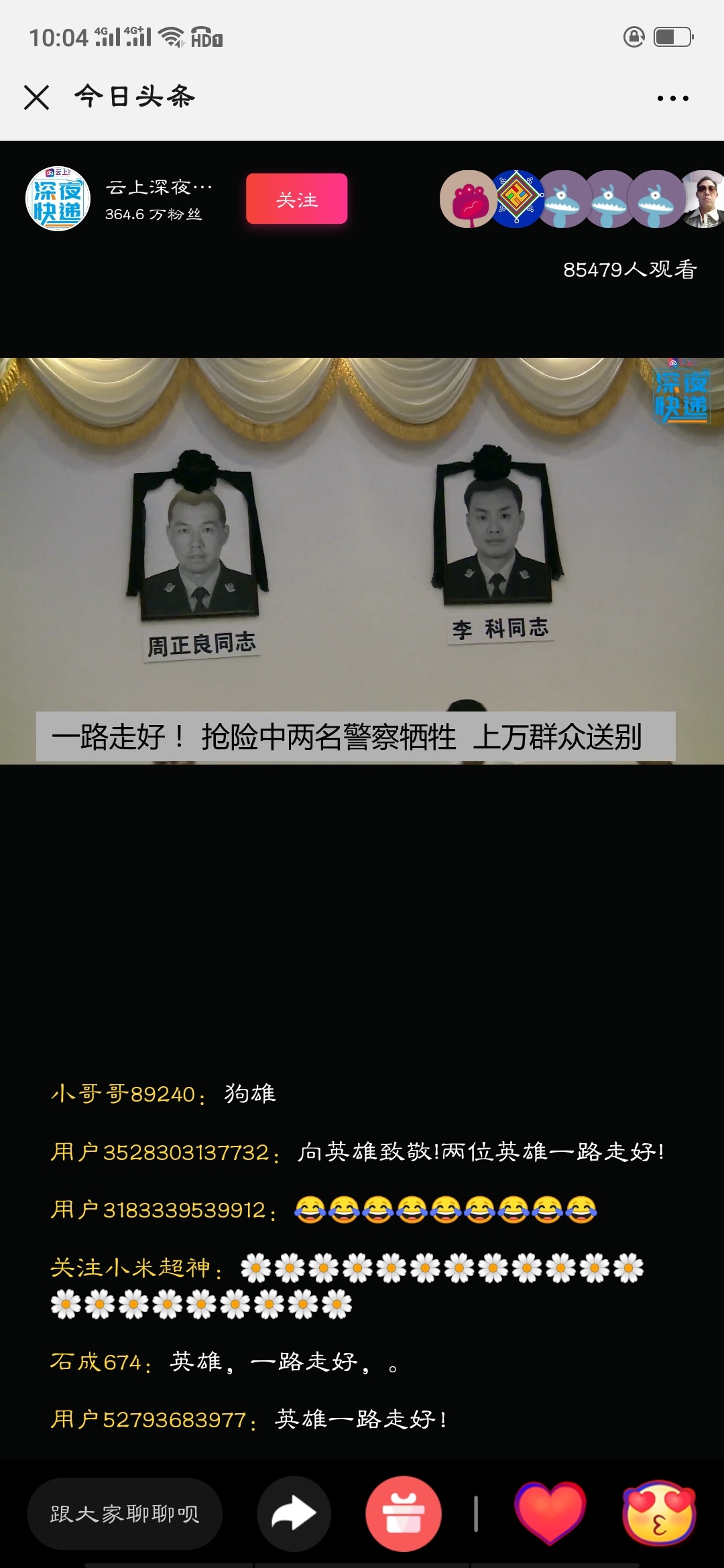Send the heart-eyes emoji reaction
The width and height of the screenshot is (724, 1568).
click(x=660, y=1513)
